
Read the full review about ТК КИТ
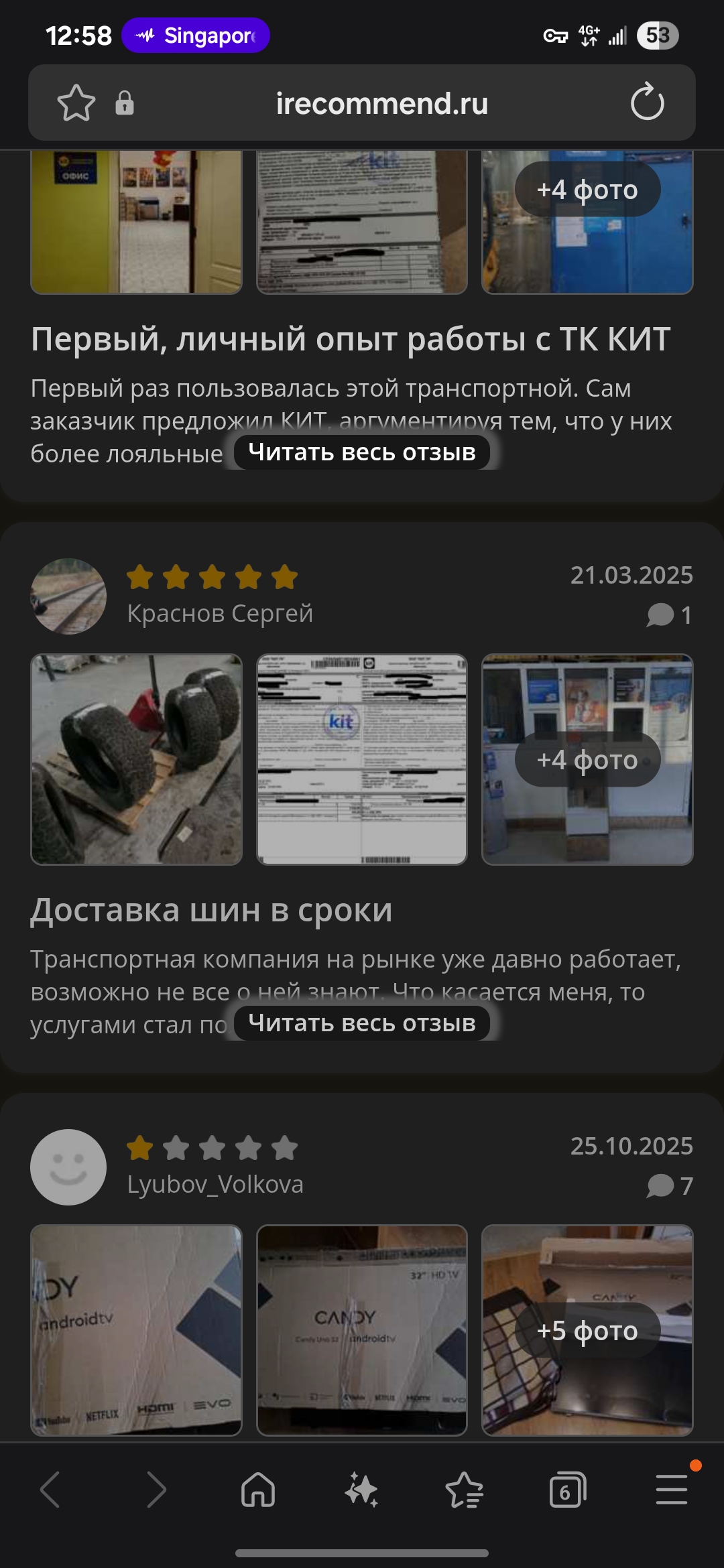[362, 452]
